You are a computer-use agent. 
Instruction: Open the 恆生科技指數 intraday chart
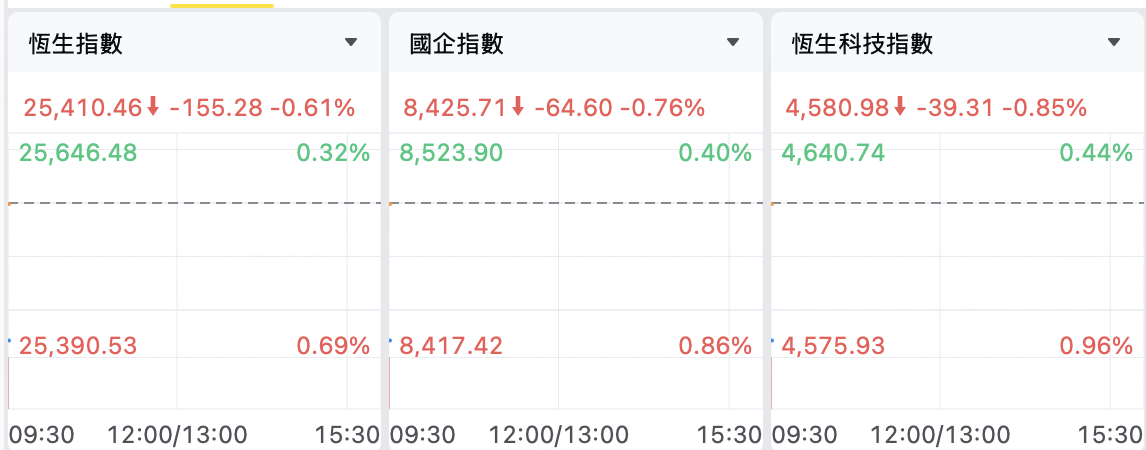click(x=958, y=271)
